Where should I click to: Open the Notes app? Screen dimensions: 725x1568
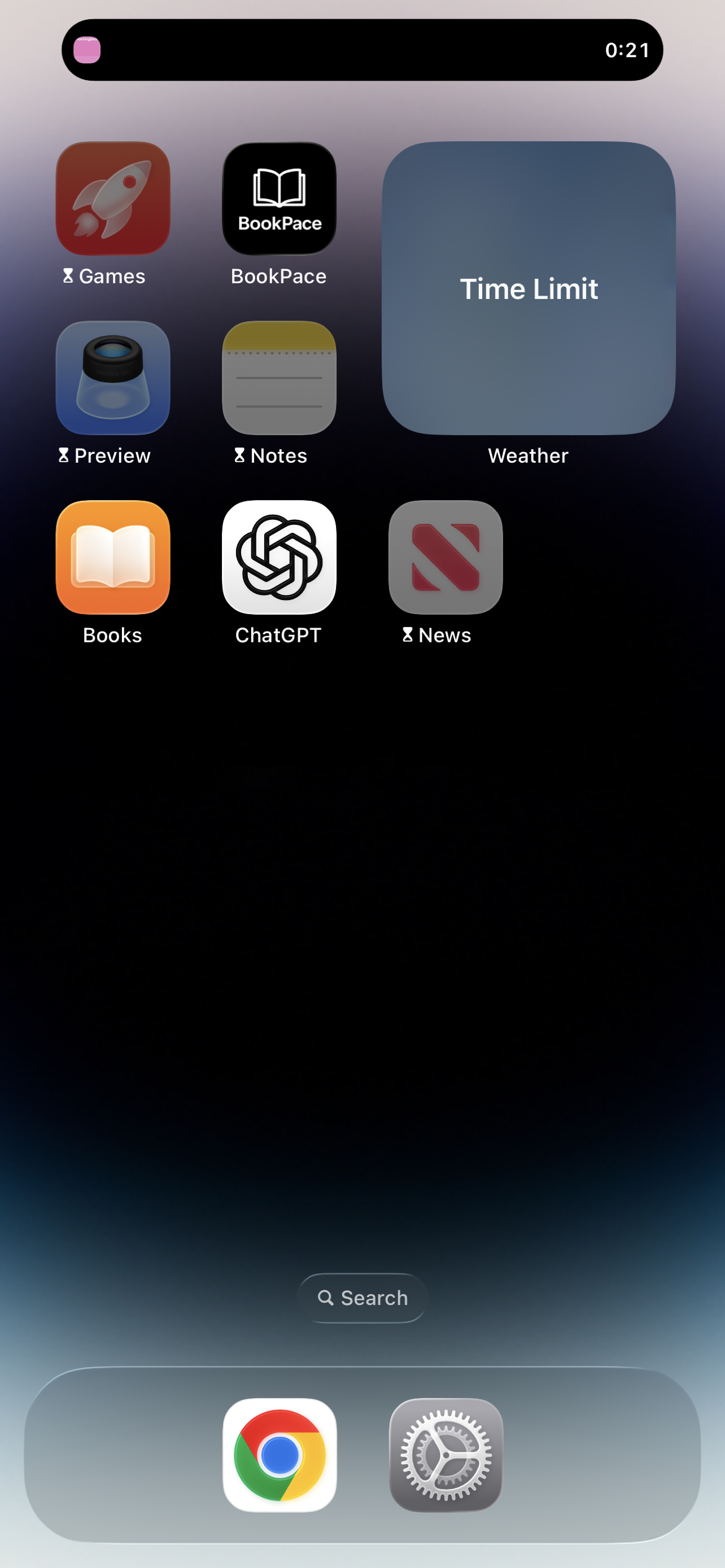coord(278,378)
